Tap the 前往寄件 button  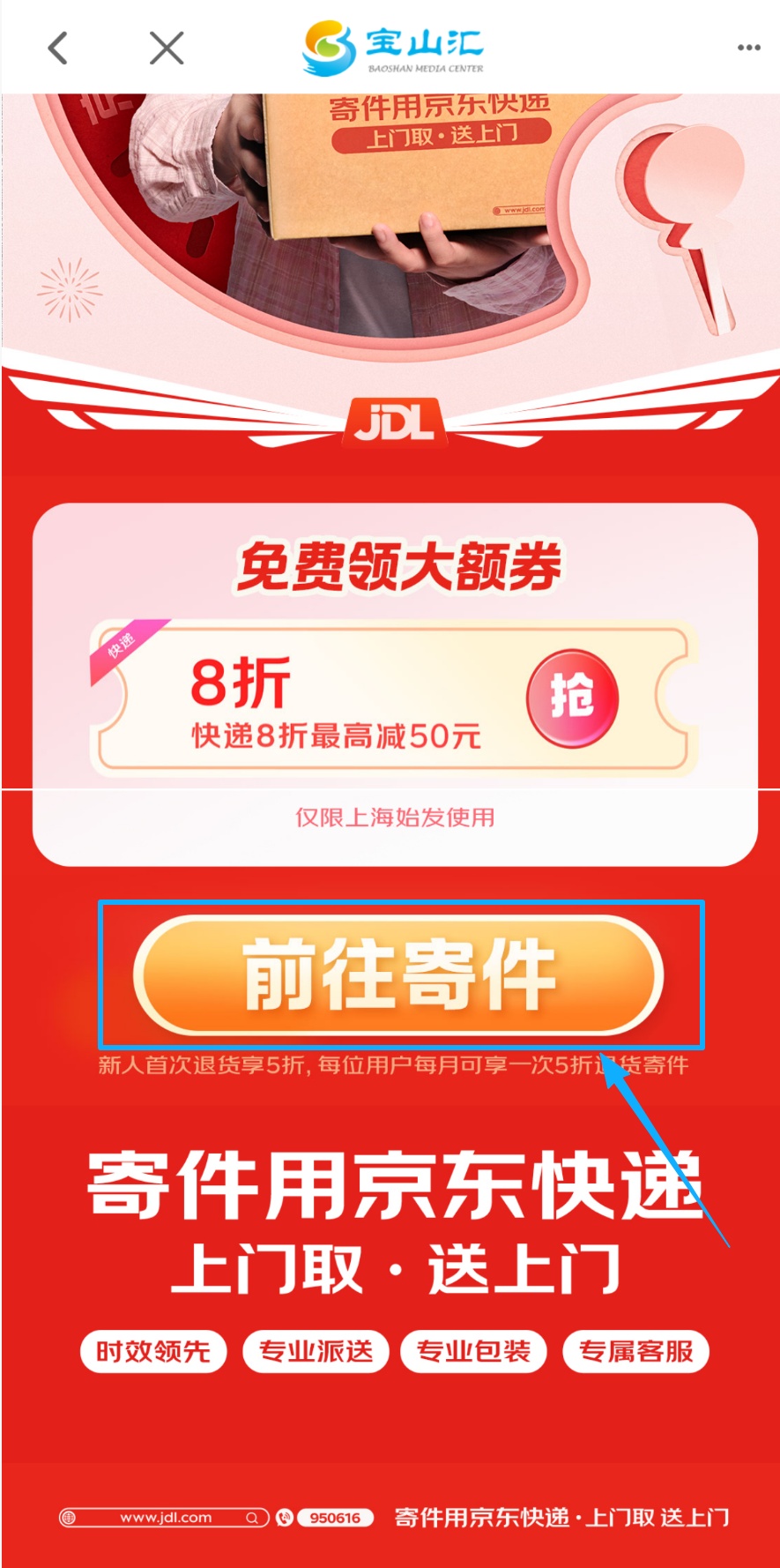399,974
